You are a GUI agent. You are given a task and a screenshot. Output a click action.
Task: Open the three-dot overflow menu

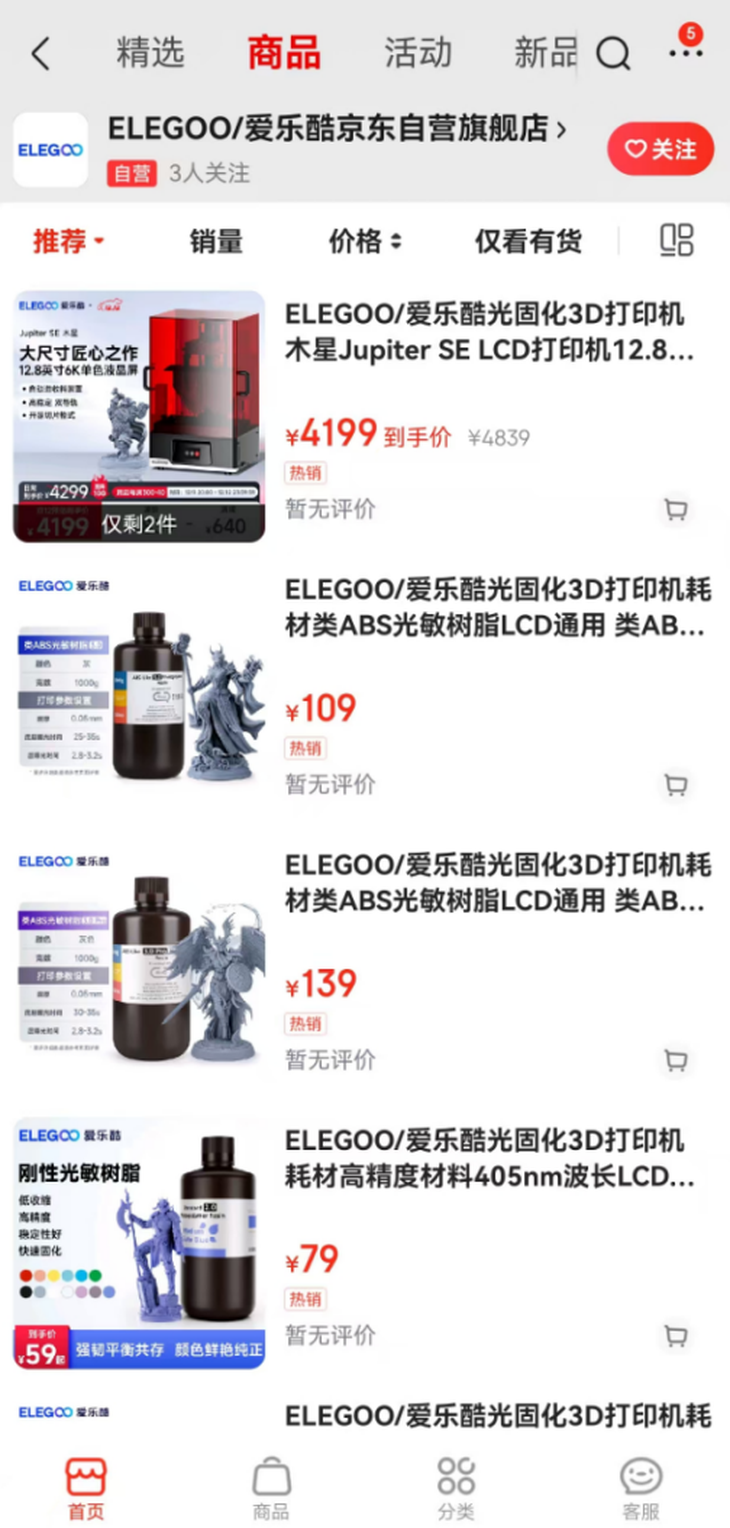click(686, 52)
